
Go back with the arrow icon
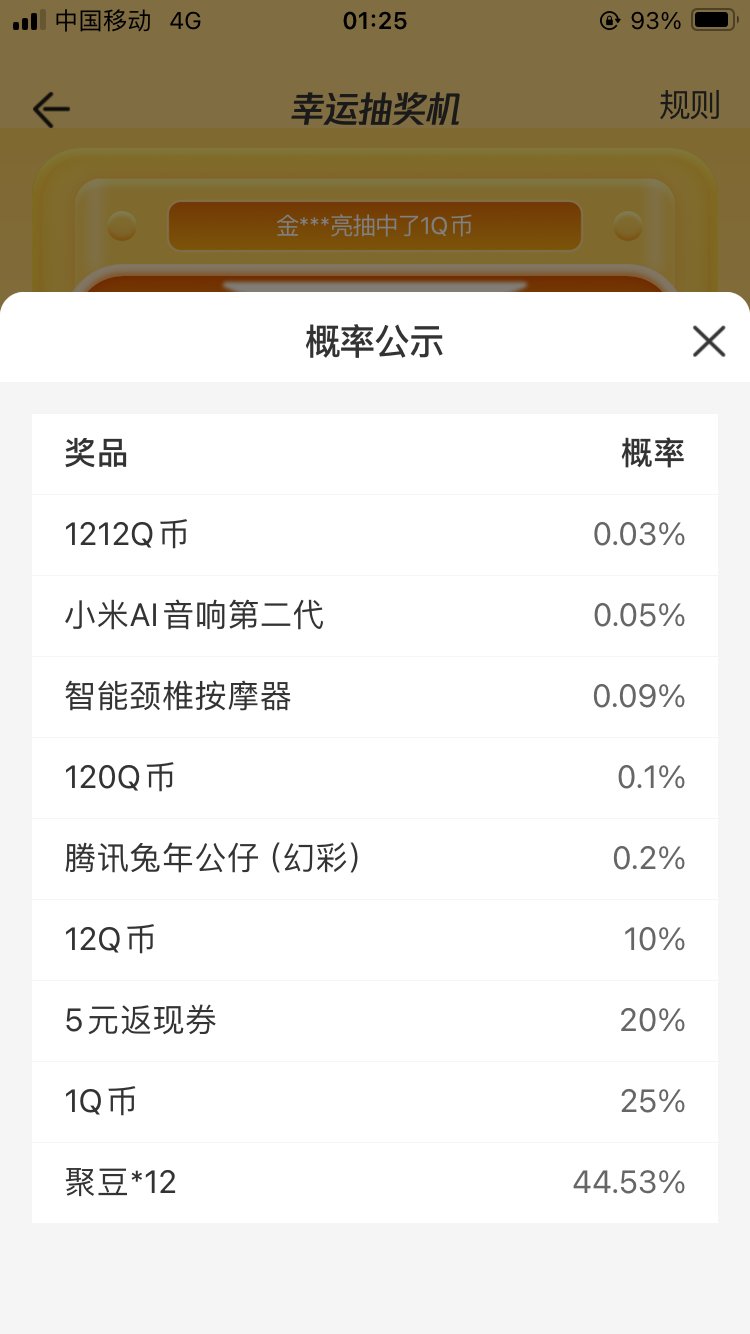(50, 109)
